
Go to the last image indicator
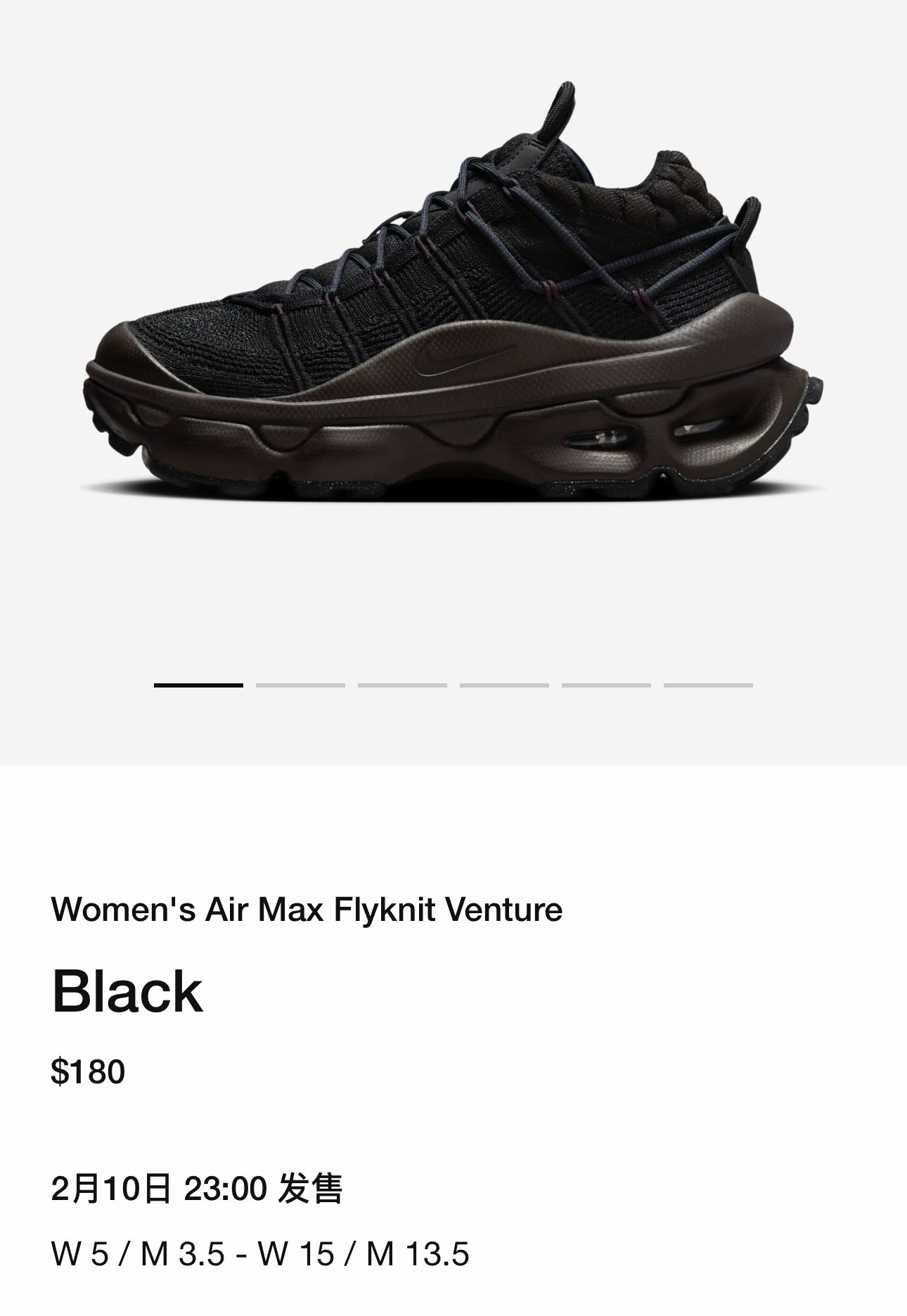click(708, 685)
